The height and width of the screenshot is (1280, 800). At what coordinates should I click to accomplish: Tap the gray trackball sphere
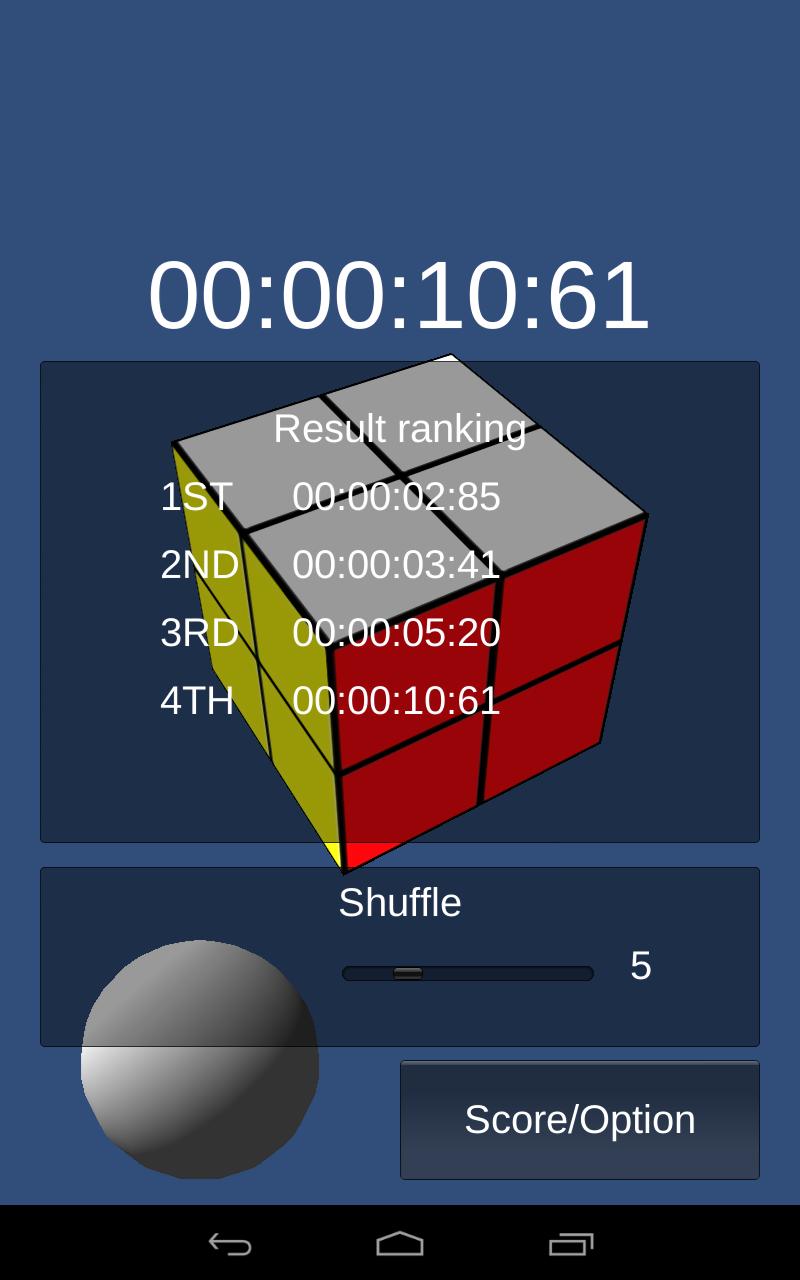(200, 1060)
